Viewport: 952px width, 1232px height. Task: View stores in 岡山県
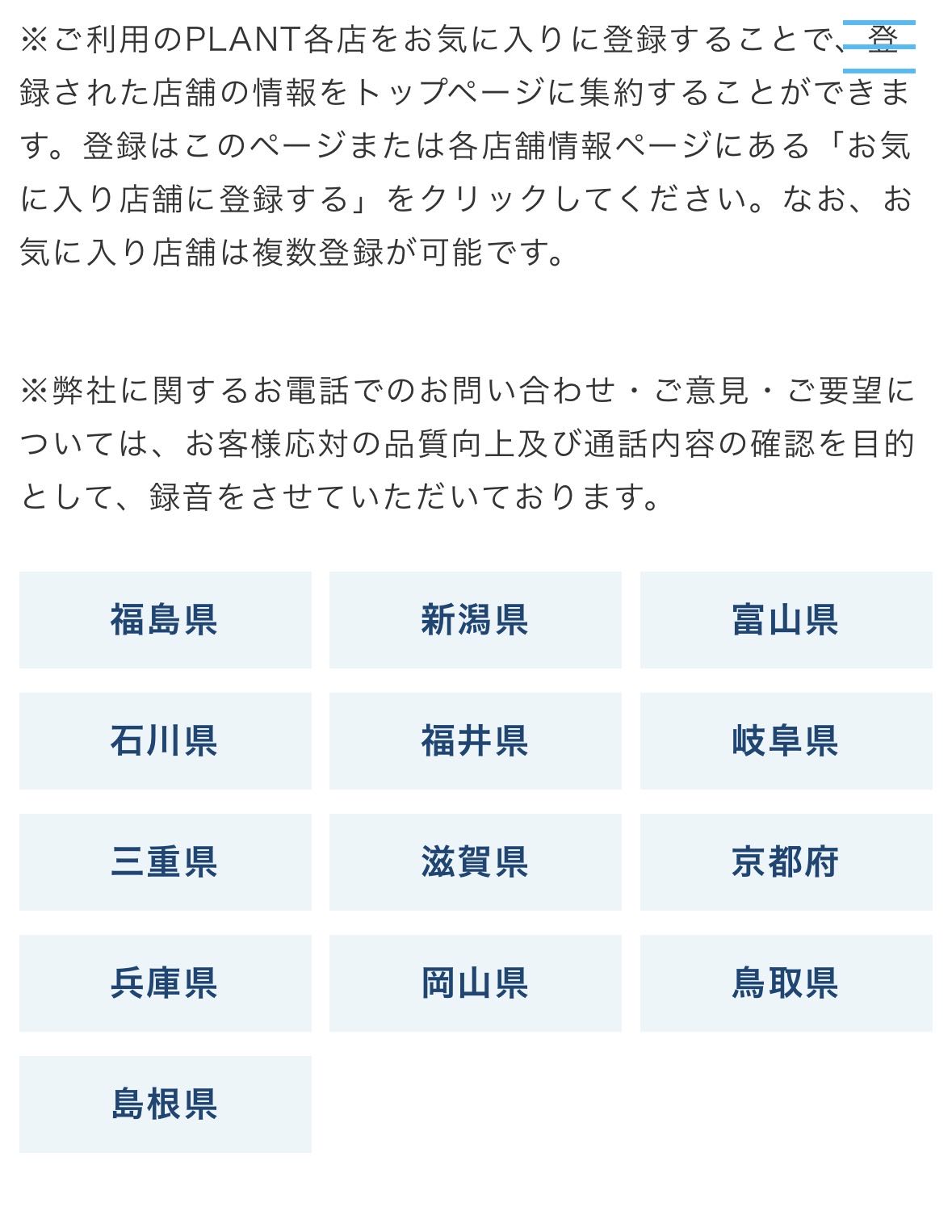click(475, 983)
